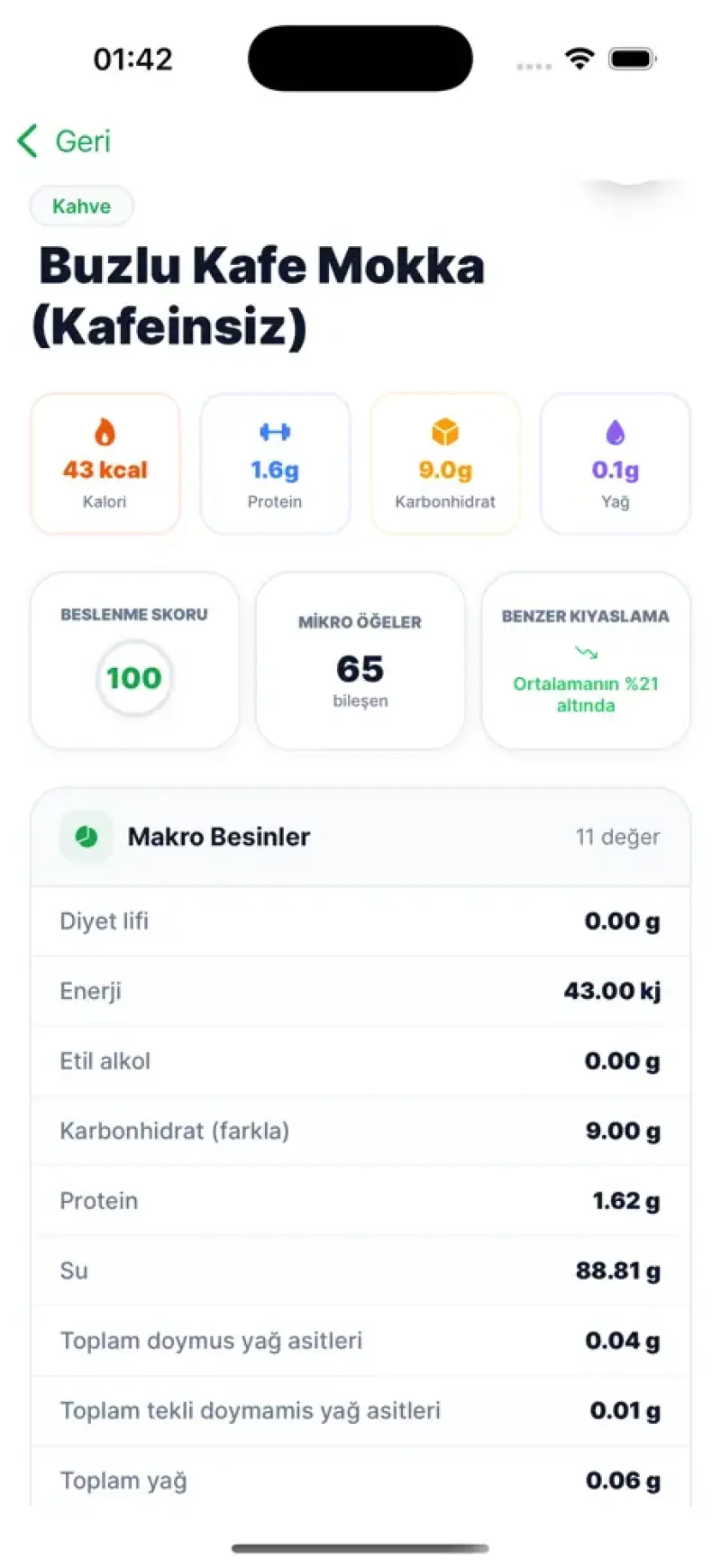The height and width of the screenshot is (1568, 721).
Task: Open the Beslenme Skoru card
Action: [x=133, y=660]
